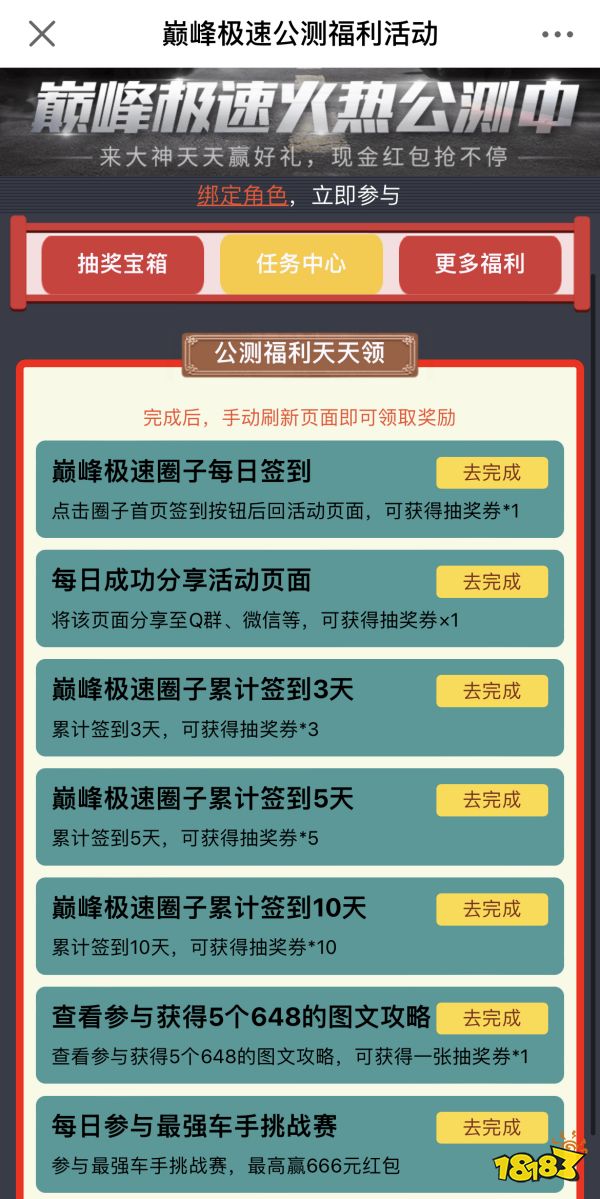Screen dimensions: 600x1199
Task: Tap 去完成 for 5个648的图文攻略
Action: [492, 1018]
